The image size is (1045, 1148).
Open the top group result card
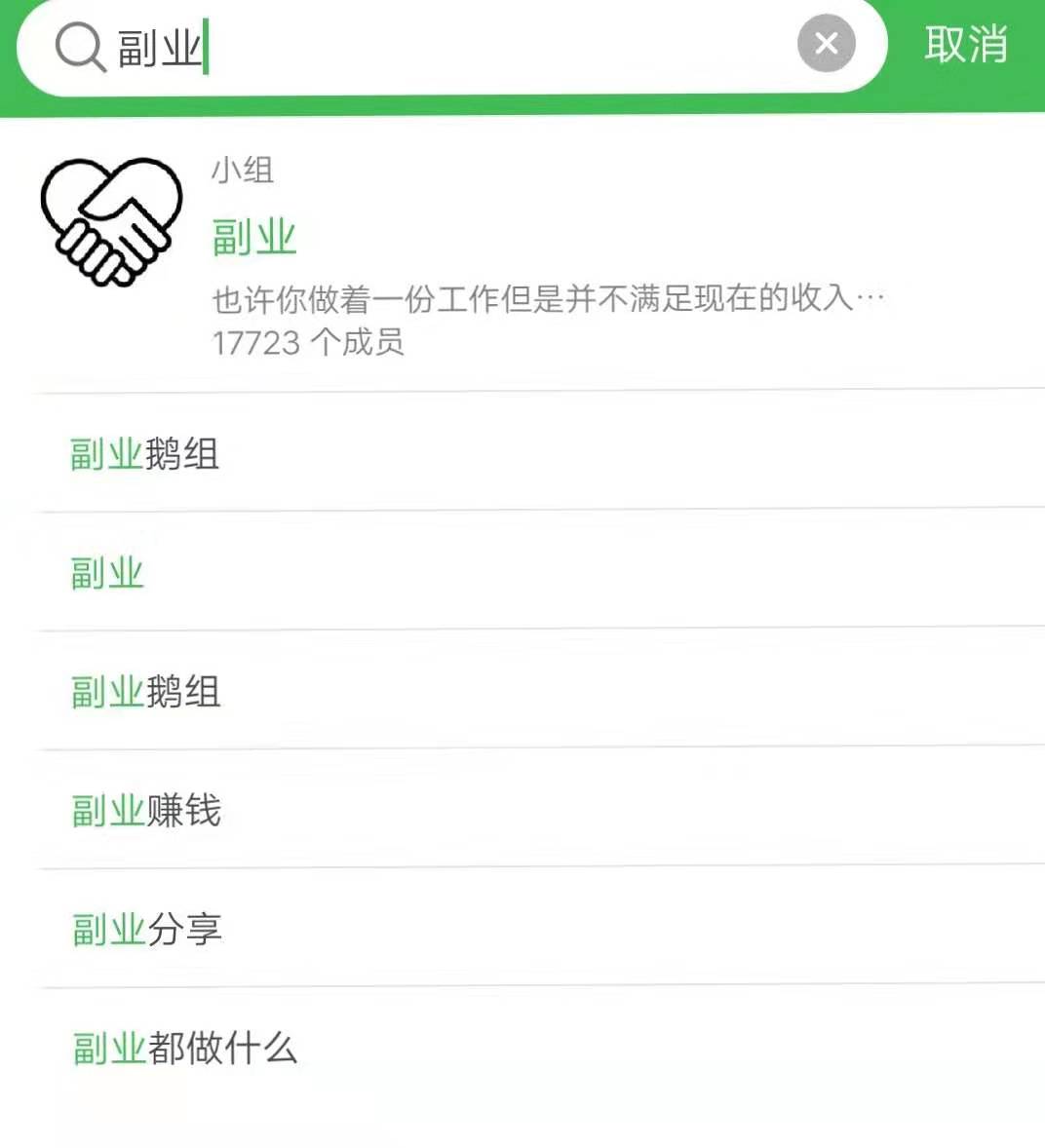(x=522, y=253)
